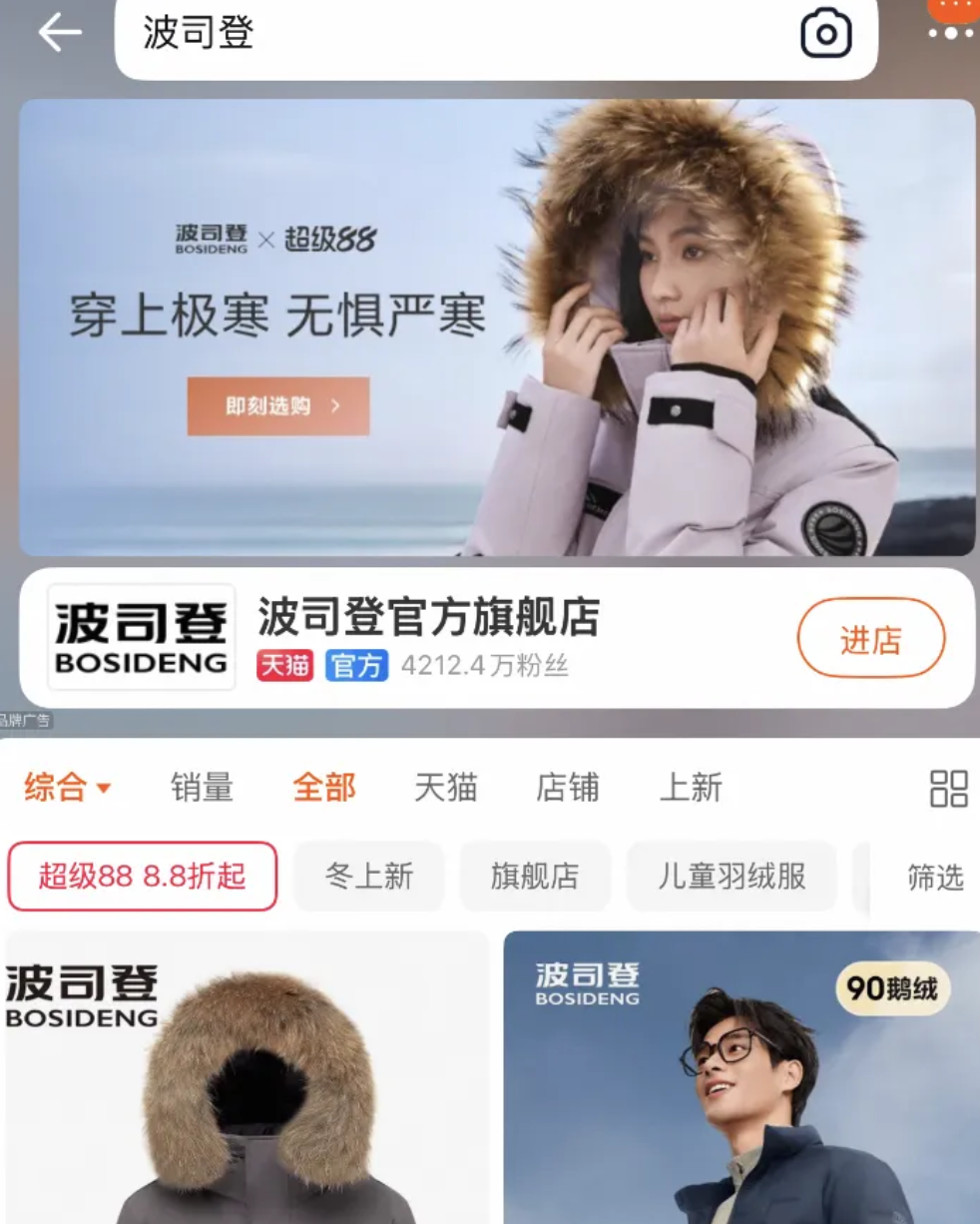Tap the search field containing 波司登
Screen dimensions: 980x1224
[449, 35]
